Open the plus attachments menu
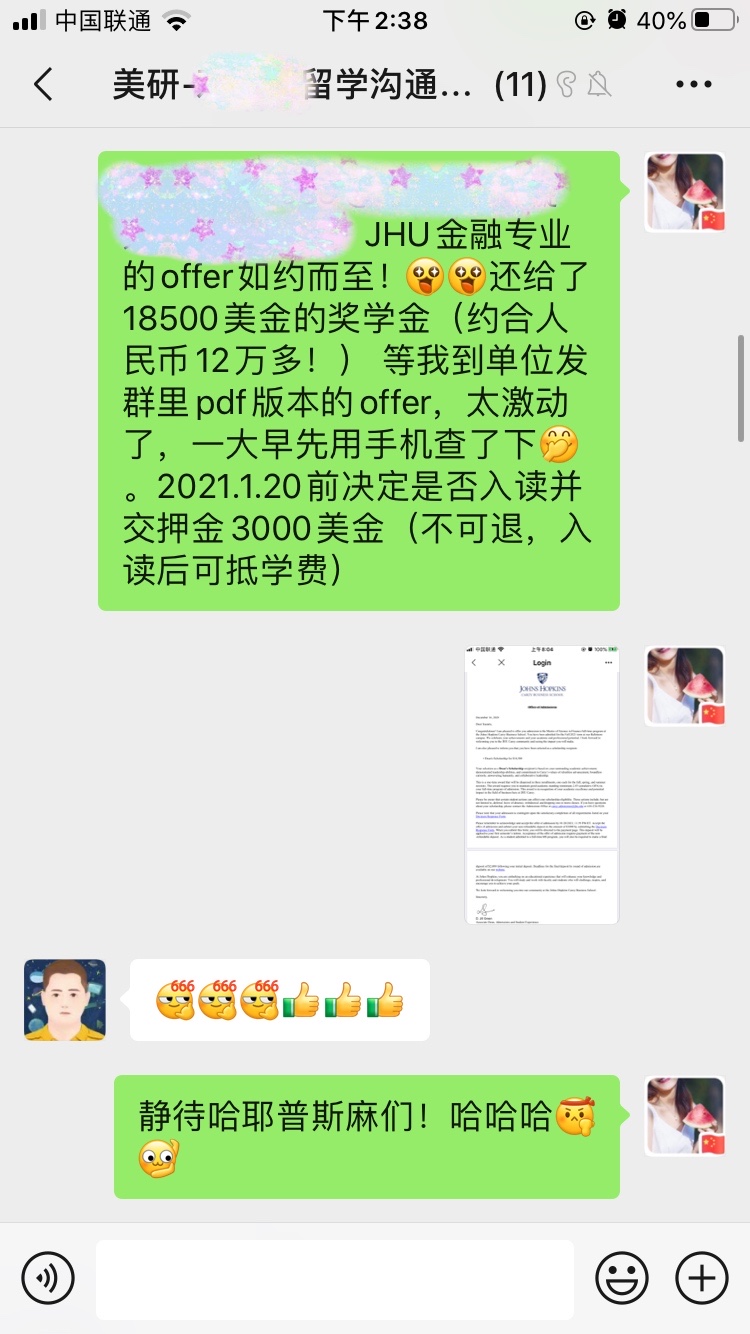 pyautogui.click(x=702, y=1278)
